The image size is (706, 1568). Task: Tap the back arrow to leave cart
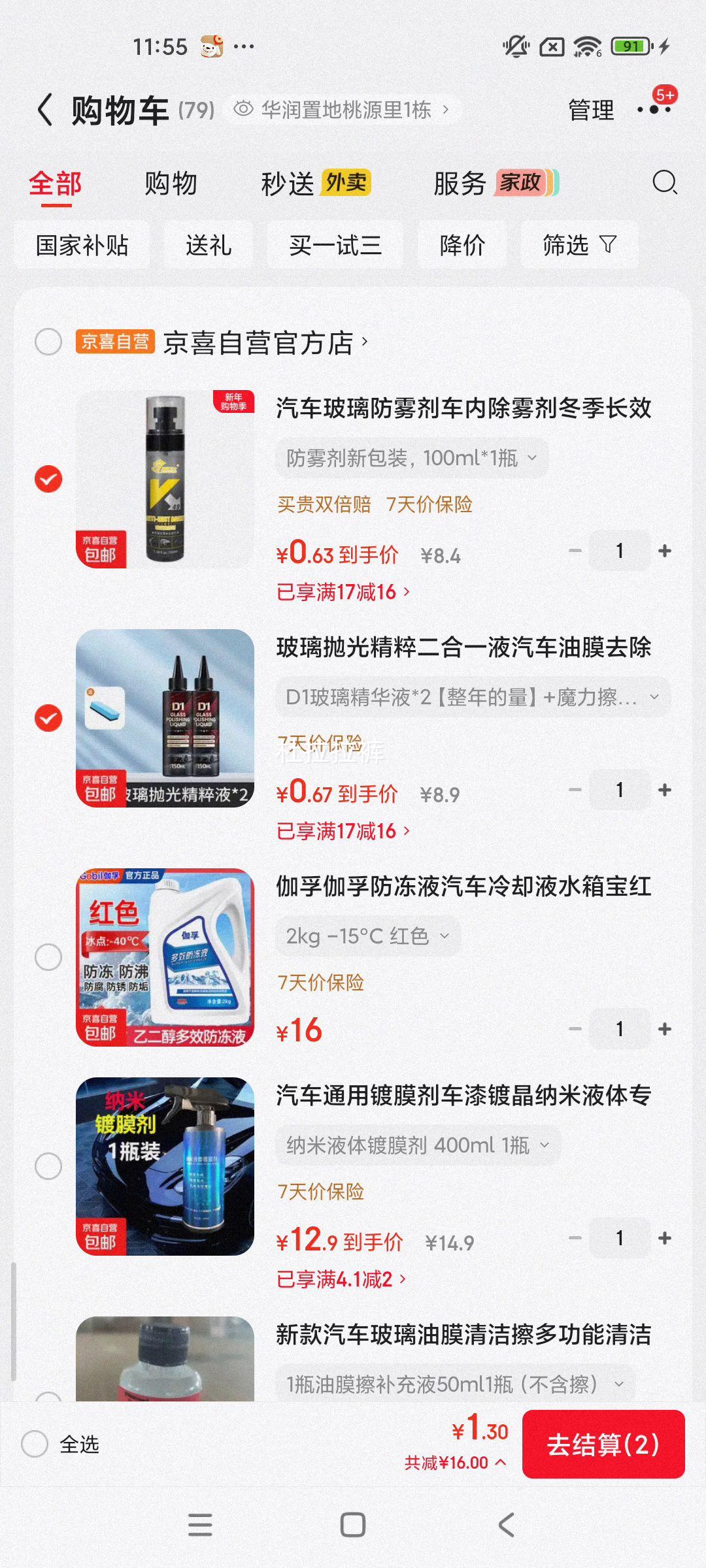point(44,108)
